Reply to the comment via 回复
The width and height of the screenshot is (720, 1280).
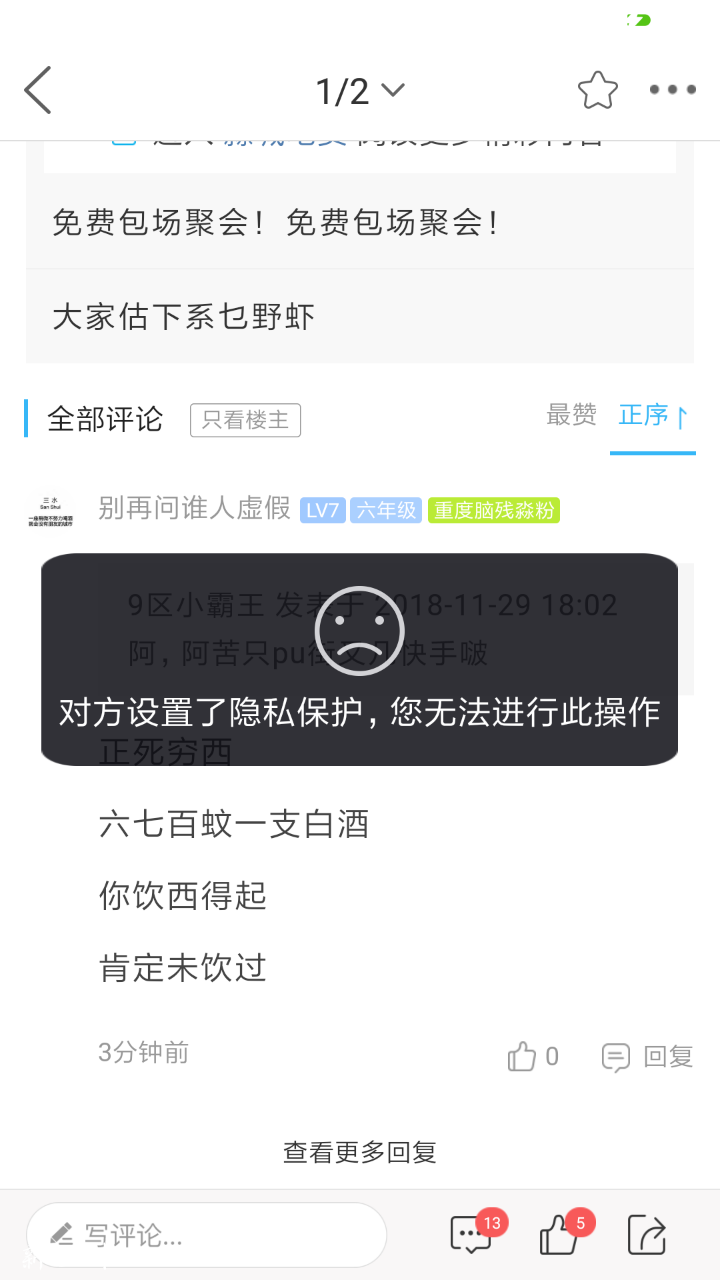(647, 1056)
